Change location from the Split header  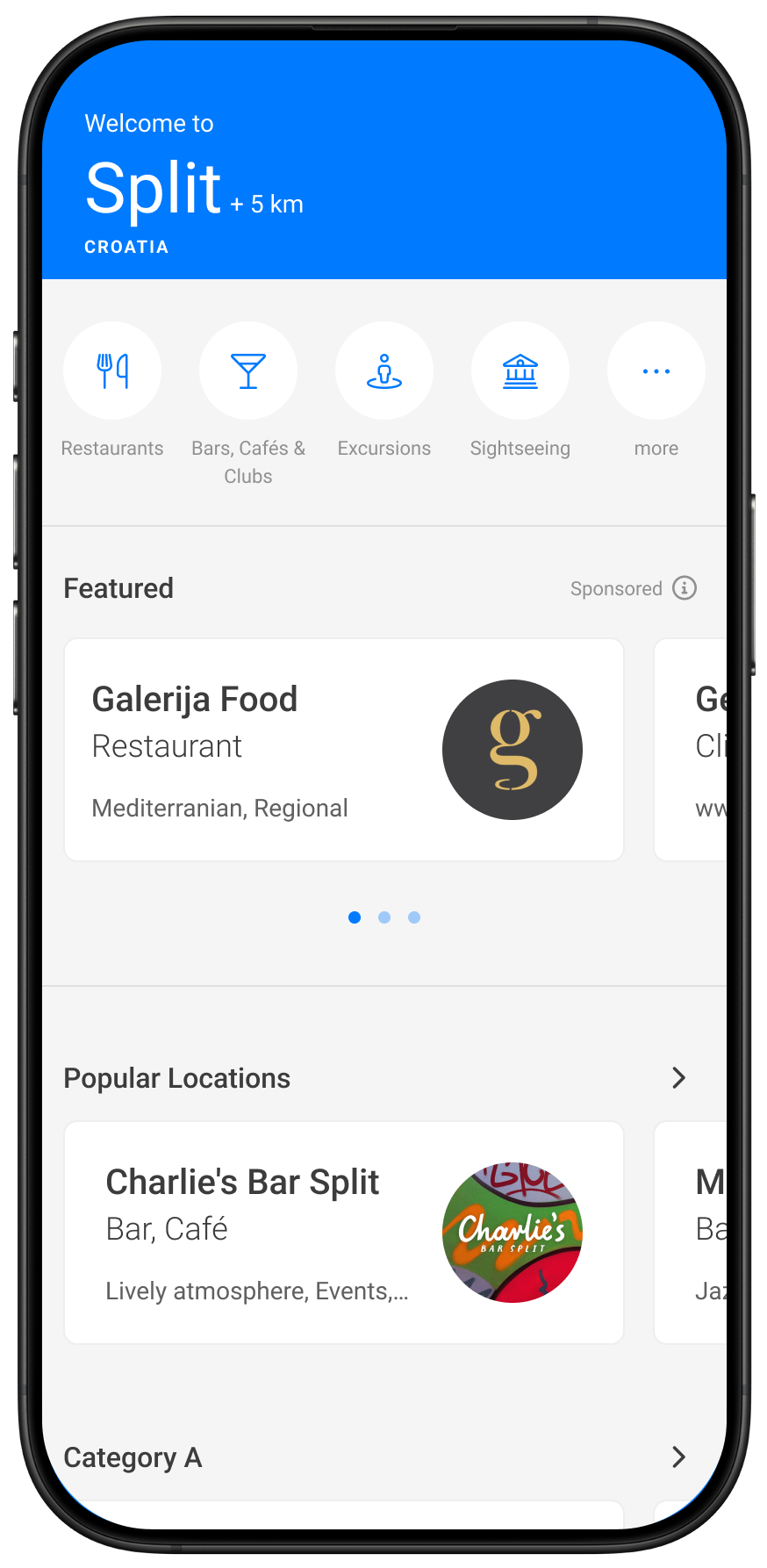click(154, 189)
